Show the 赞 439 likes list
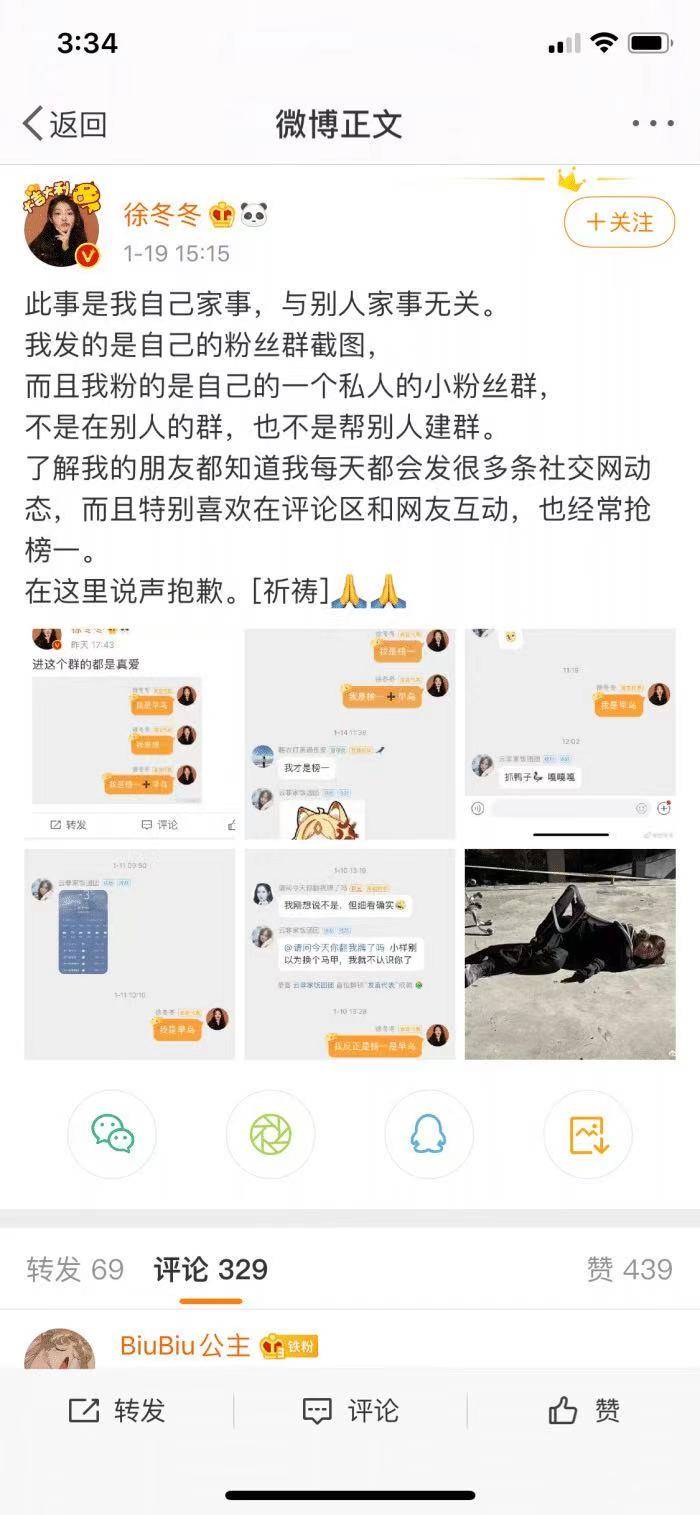 [629, 1270]
